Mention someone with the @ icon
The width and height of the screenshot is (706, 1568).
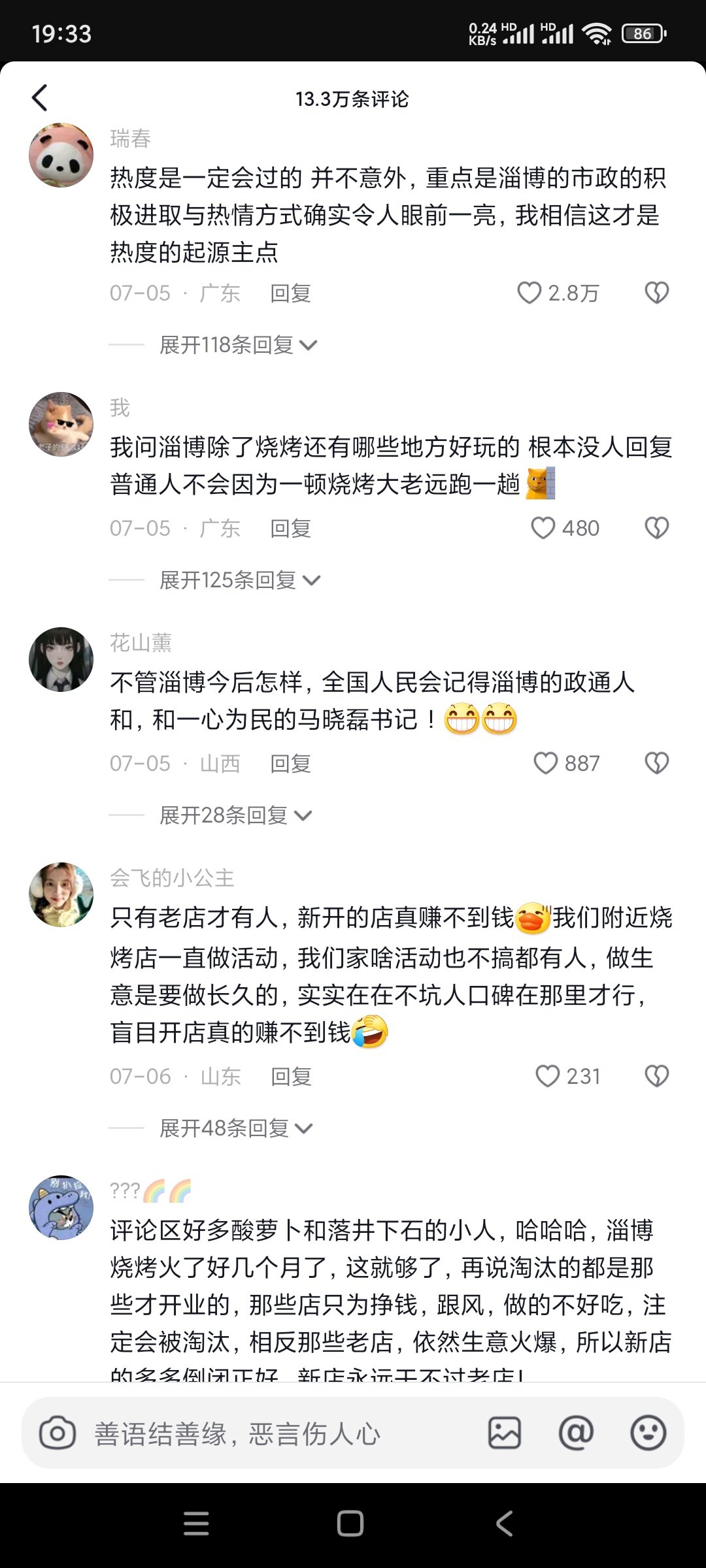tap(576, 1434)
